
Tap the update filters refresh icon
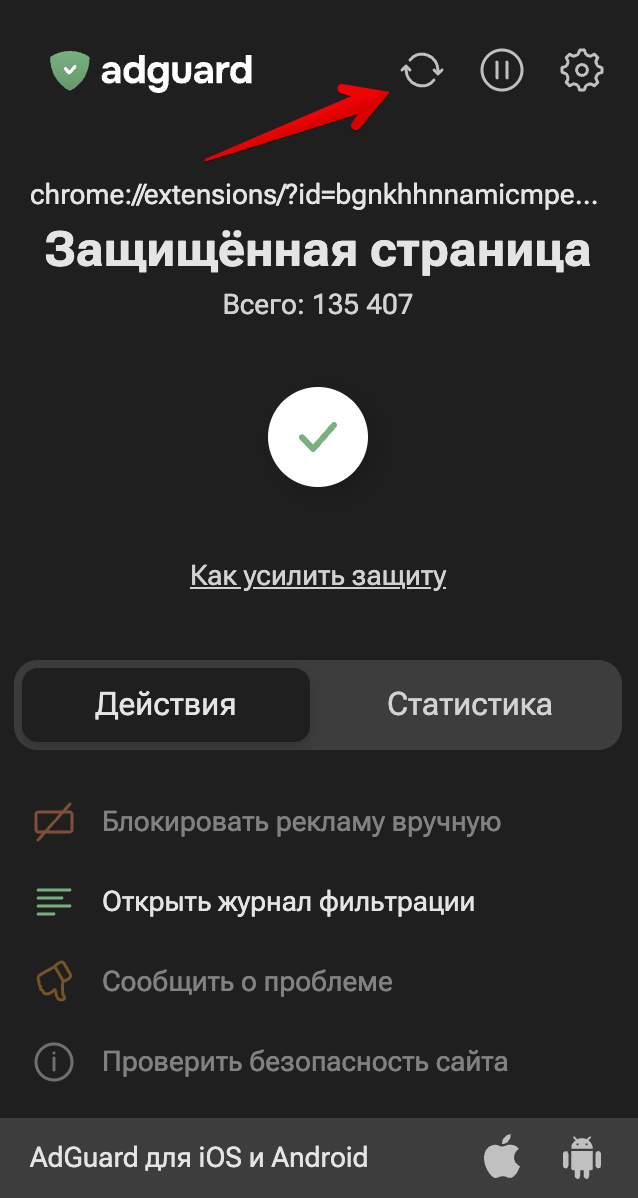422,71
